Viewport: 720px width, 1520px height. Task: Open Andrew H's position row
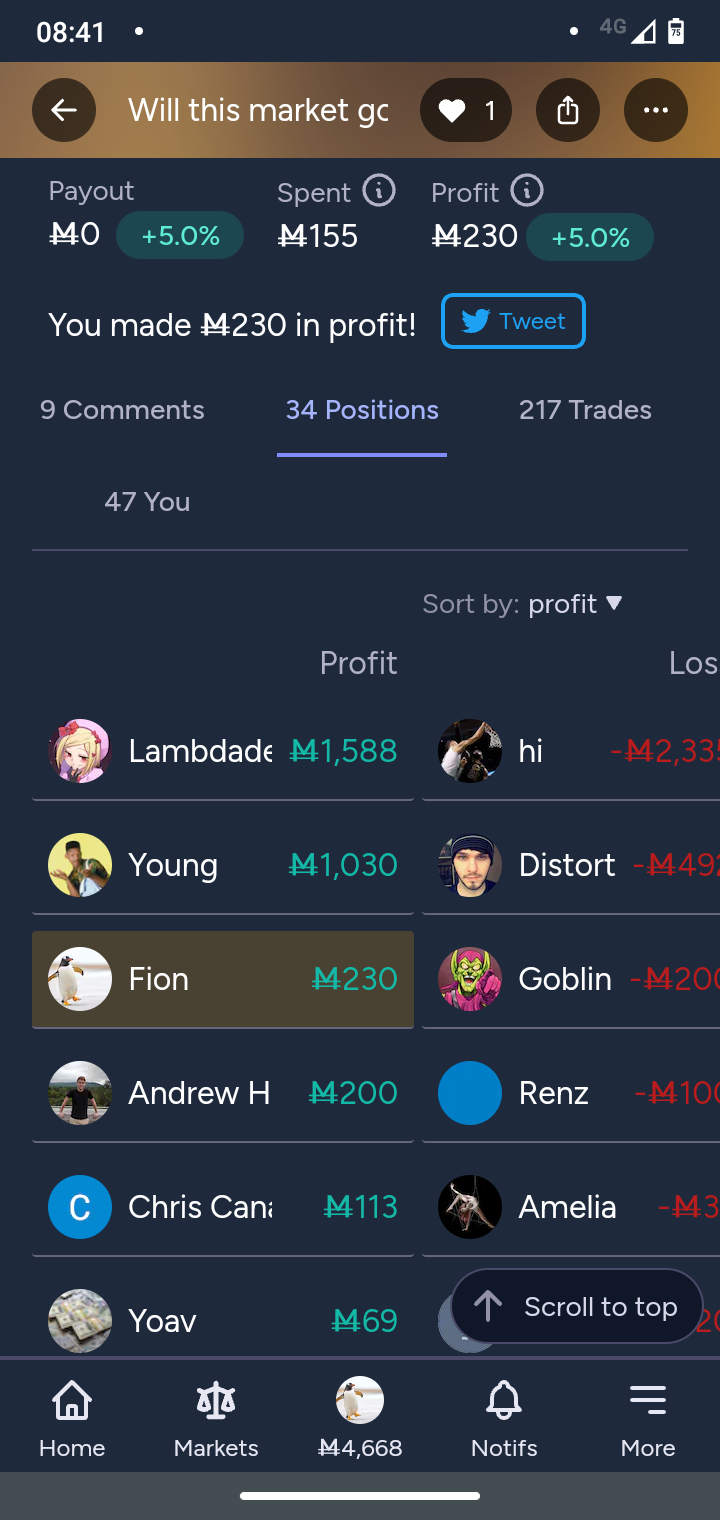(x=223, y=1093)
